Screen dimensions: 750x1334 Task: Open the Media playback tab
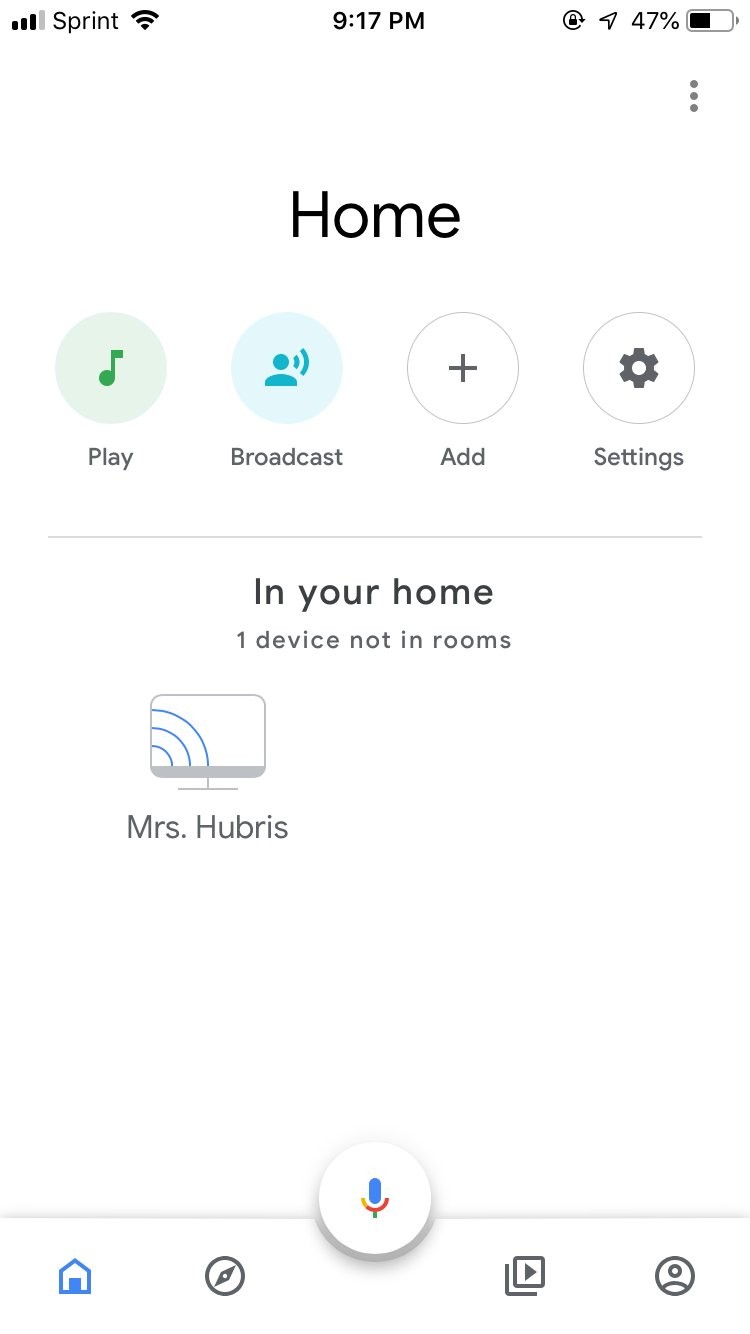pos(525,1276)
